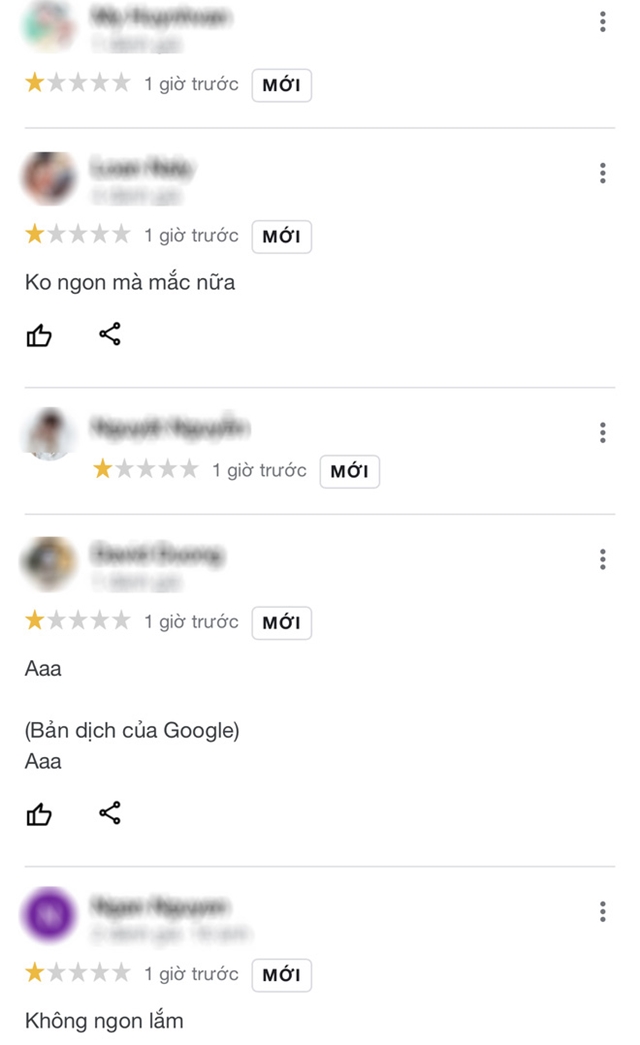The height and width of the screenshot is (1045, 640).
Task: Share the "Aaa" review
Action: (110, 813)
